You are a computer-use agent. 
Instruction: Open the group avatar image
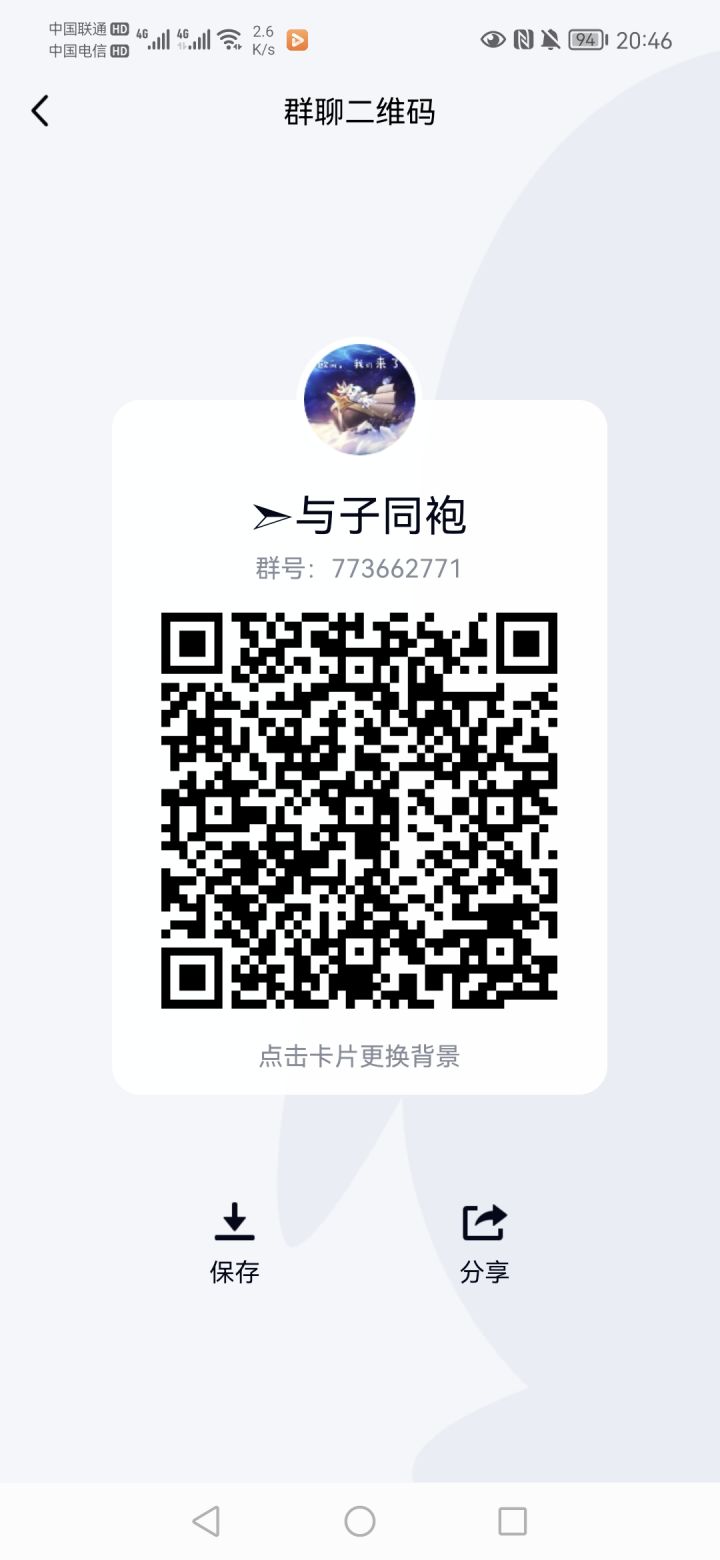pyautogui.click(x=360, y=400)
